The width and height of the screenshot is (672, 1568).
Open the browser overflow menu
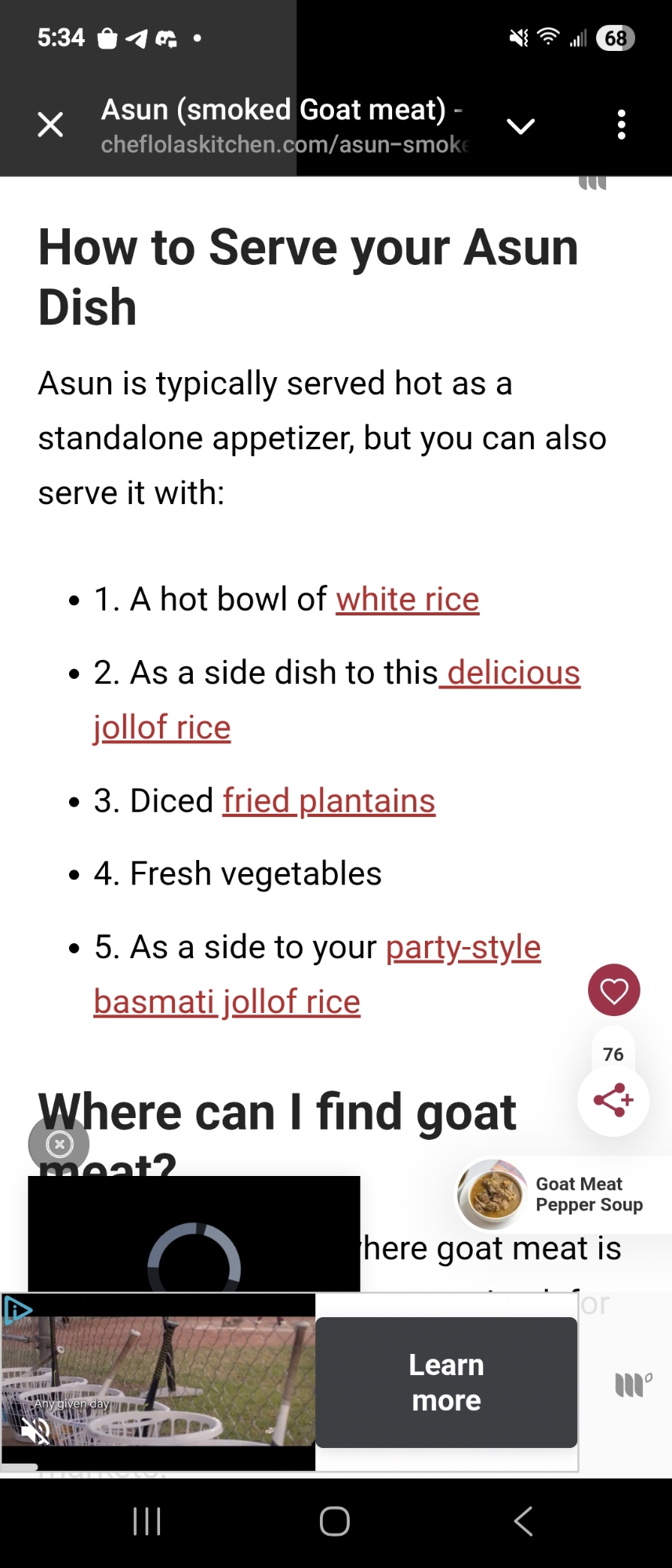621,125
